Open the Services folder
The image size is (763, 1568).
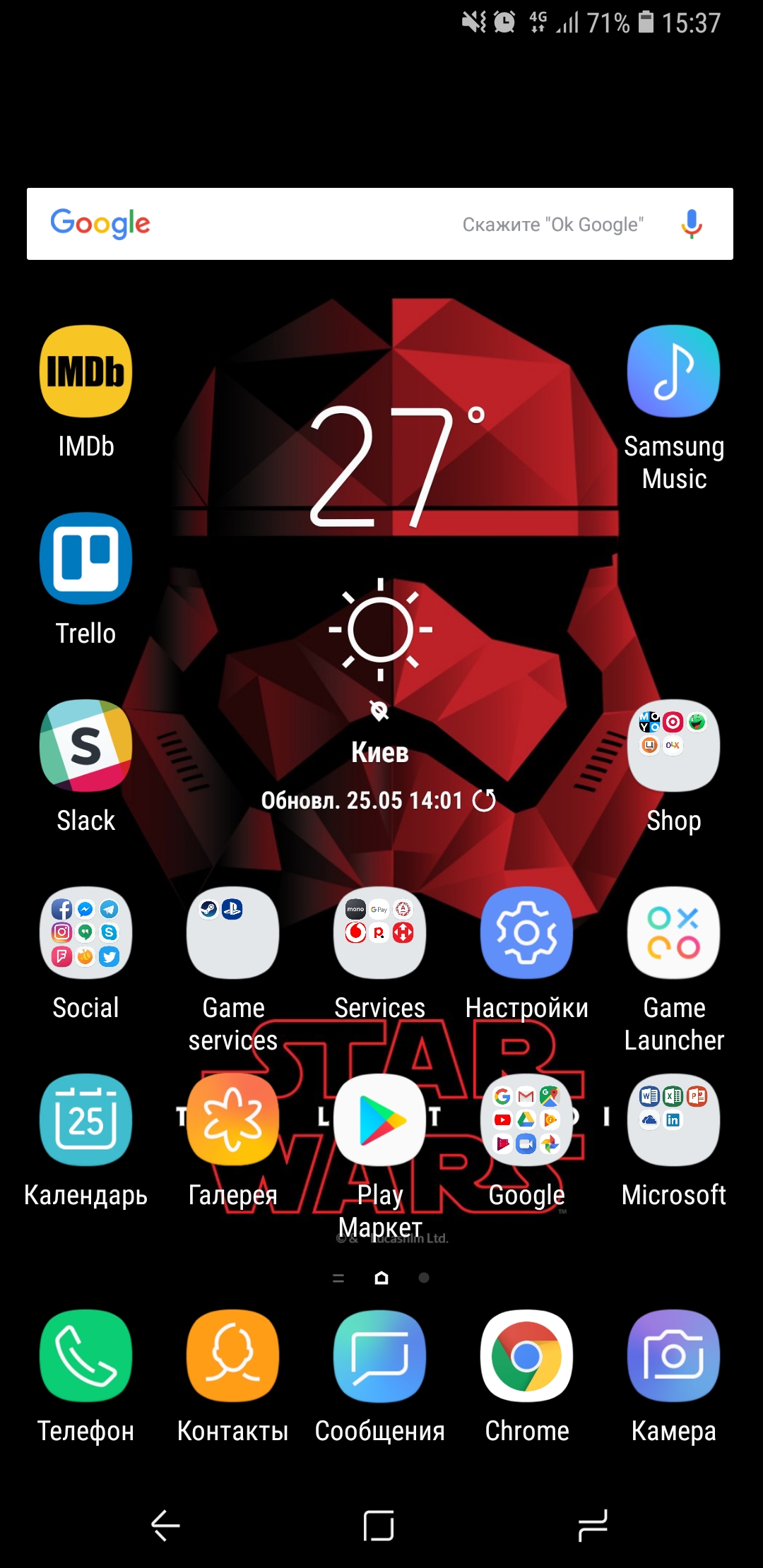click(379, 933)
